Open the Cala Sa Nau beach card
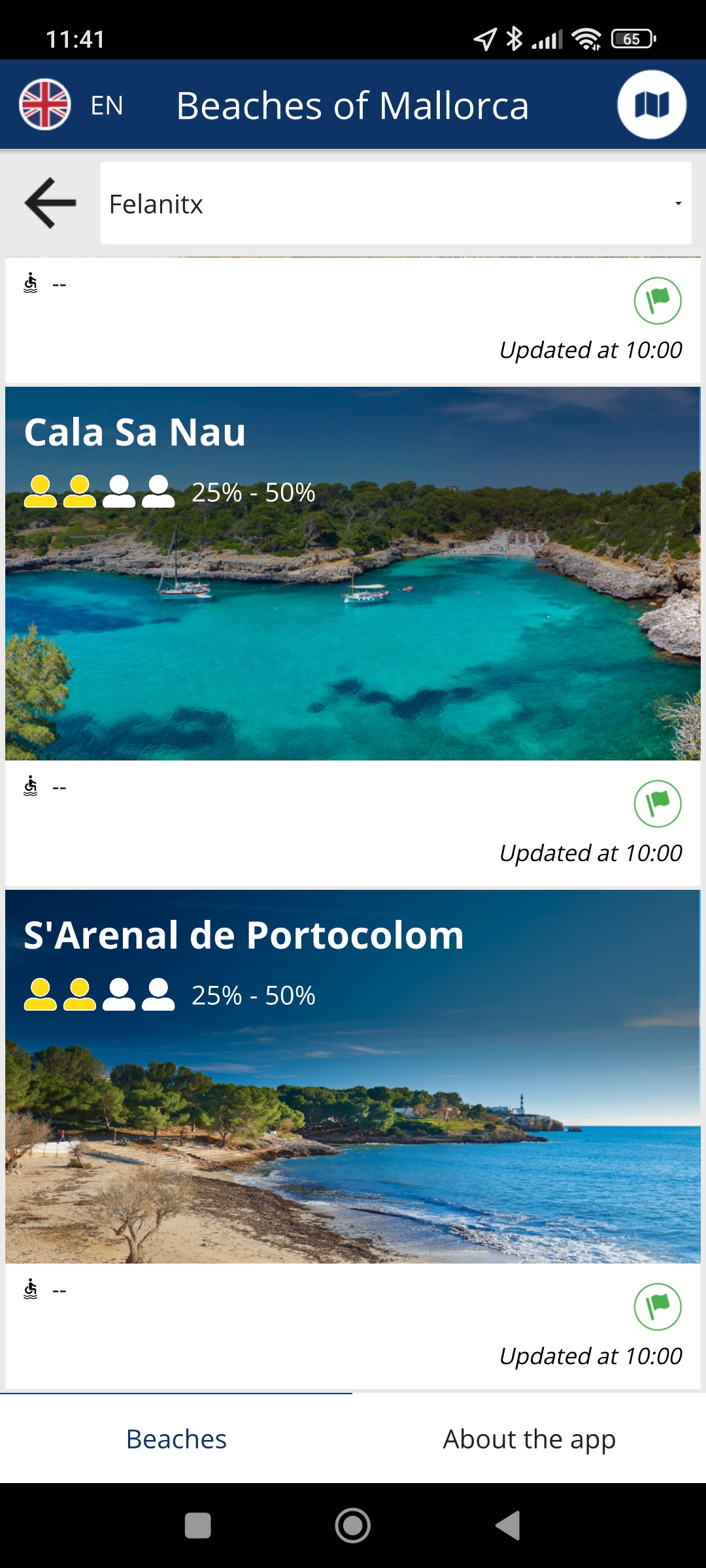706x1568 pixels. 353,588
